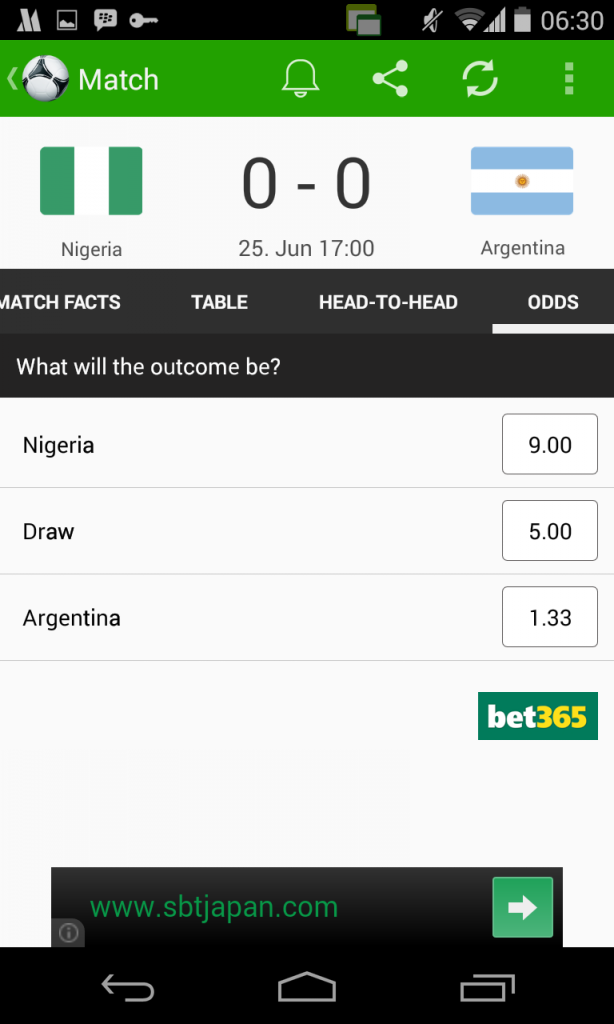Switch to the Table tab

click(219, 302)
